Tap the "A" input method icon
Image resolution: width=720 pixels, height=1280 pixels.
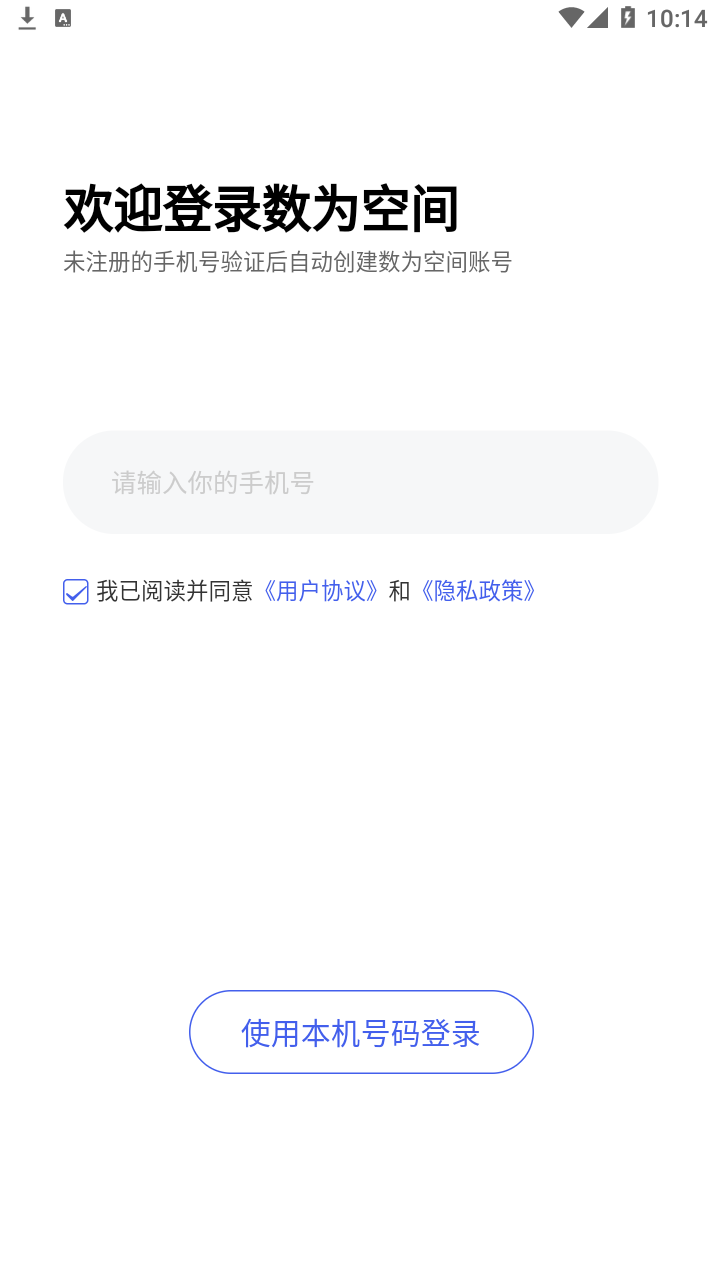click(x=62, y=17)
